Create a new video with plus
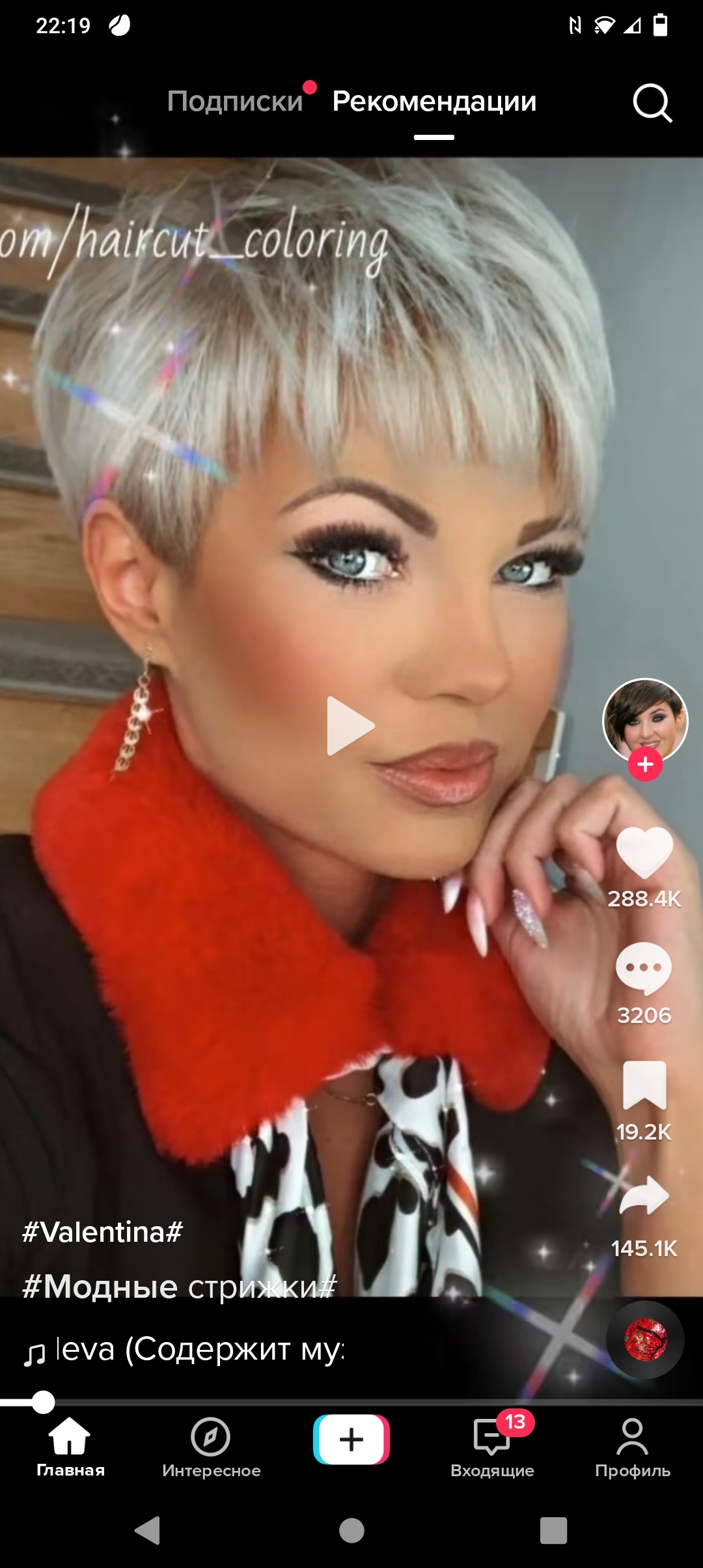The height and width of the screenshot is (1568, 703). click(351, 1439)
